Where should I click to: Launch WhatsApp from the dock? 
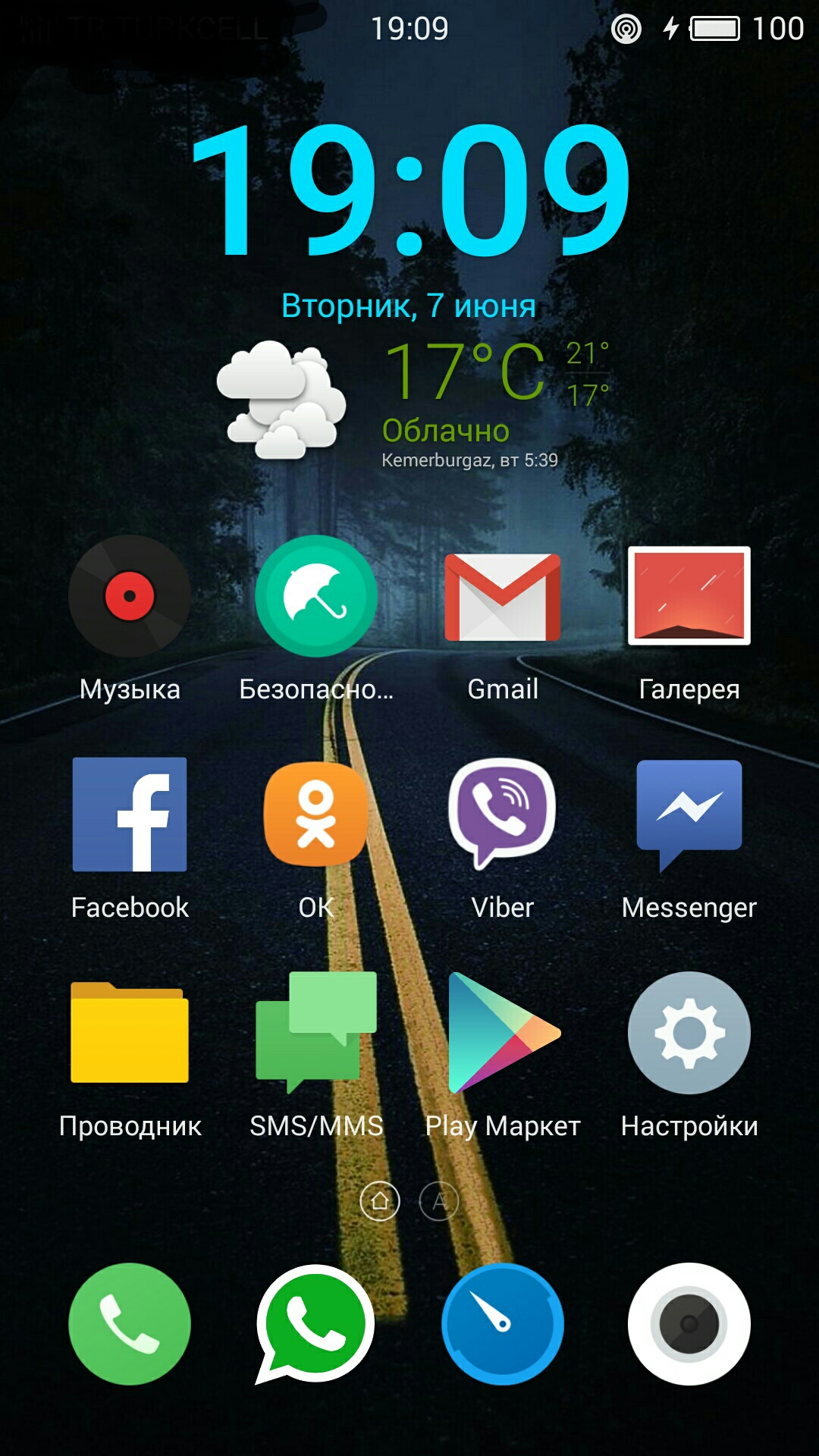(x=316, y=1324)
